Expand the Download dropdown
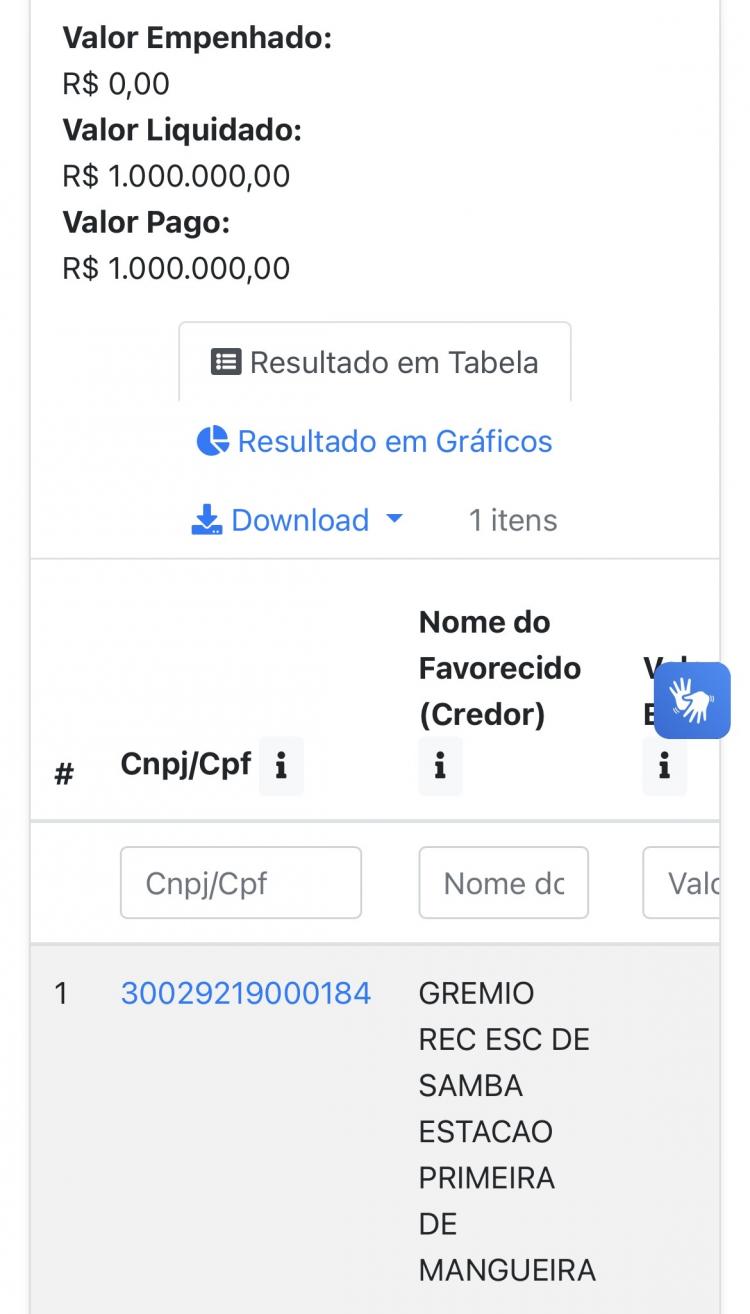750x1314 pixels. click(297, 520)
